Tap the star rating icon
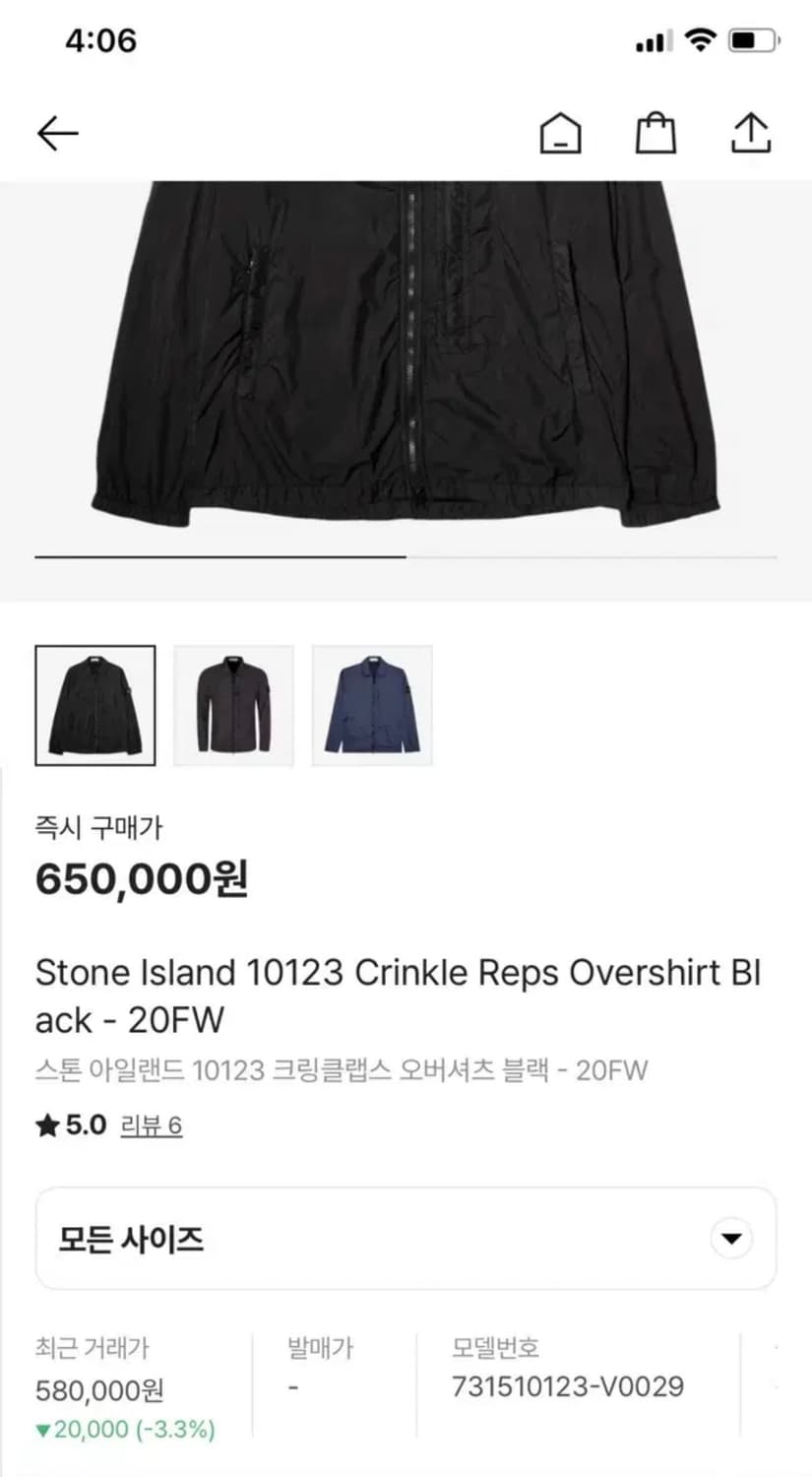Viewport: 812px width, 1477px height. 46,1124
